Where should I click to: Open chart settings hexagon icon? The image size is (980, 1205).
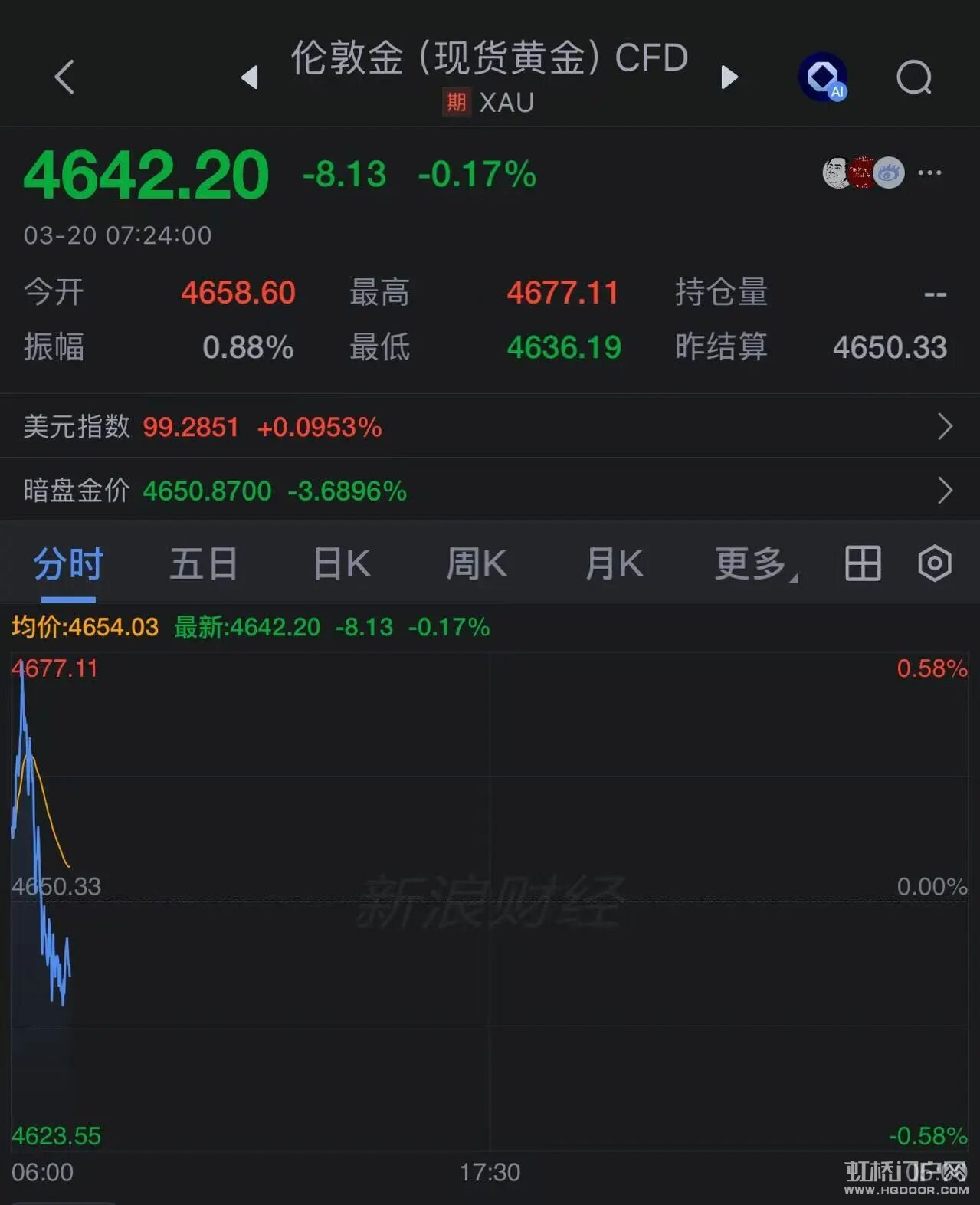tap(935, 564)
